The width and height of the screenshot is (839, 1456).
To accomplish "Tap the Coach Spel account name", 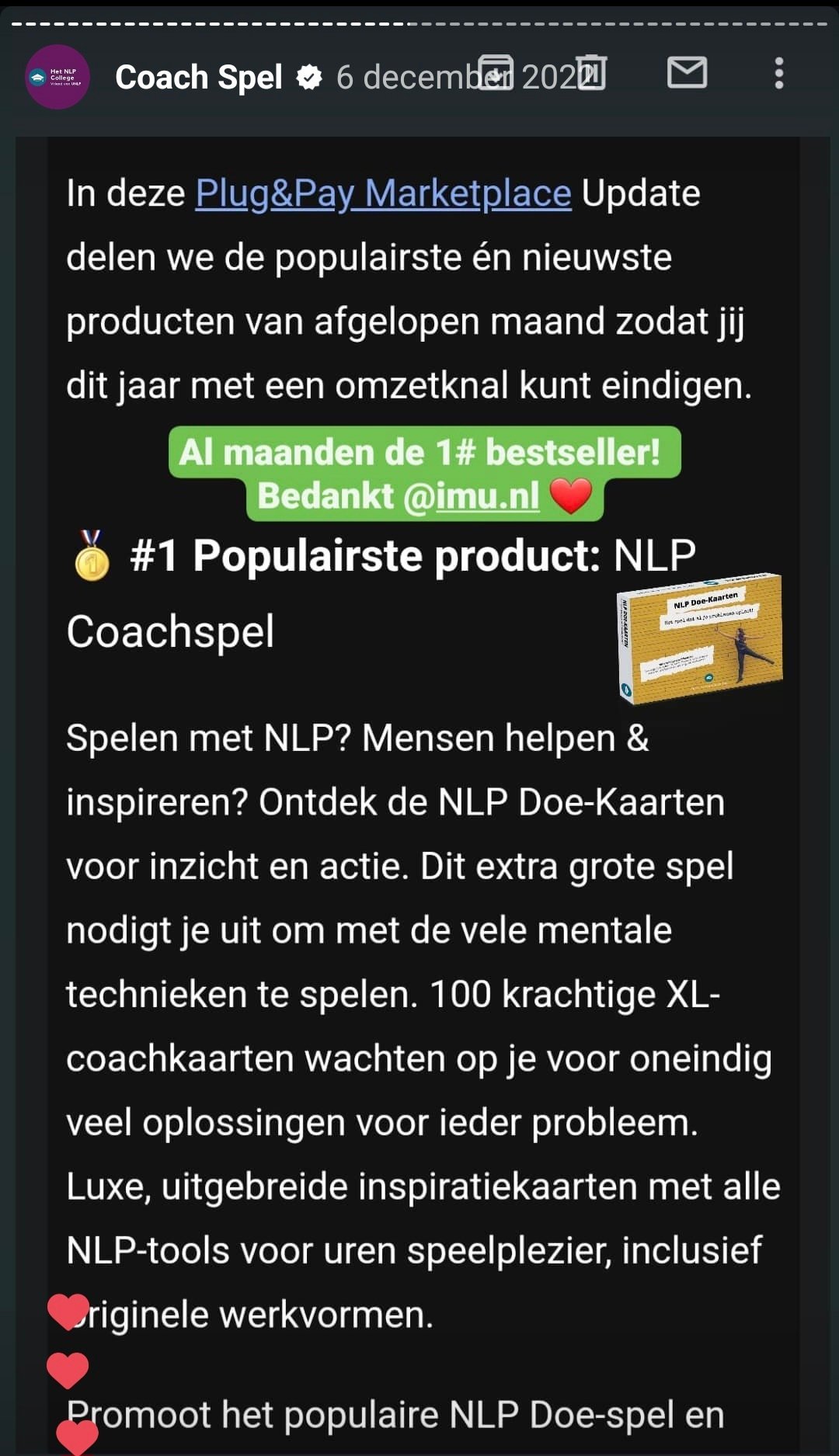I will pos(199,77).
